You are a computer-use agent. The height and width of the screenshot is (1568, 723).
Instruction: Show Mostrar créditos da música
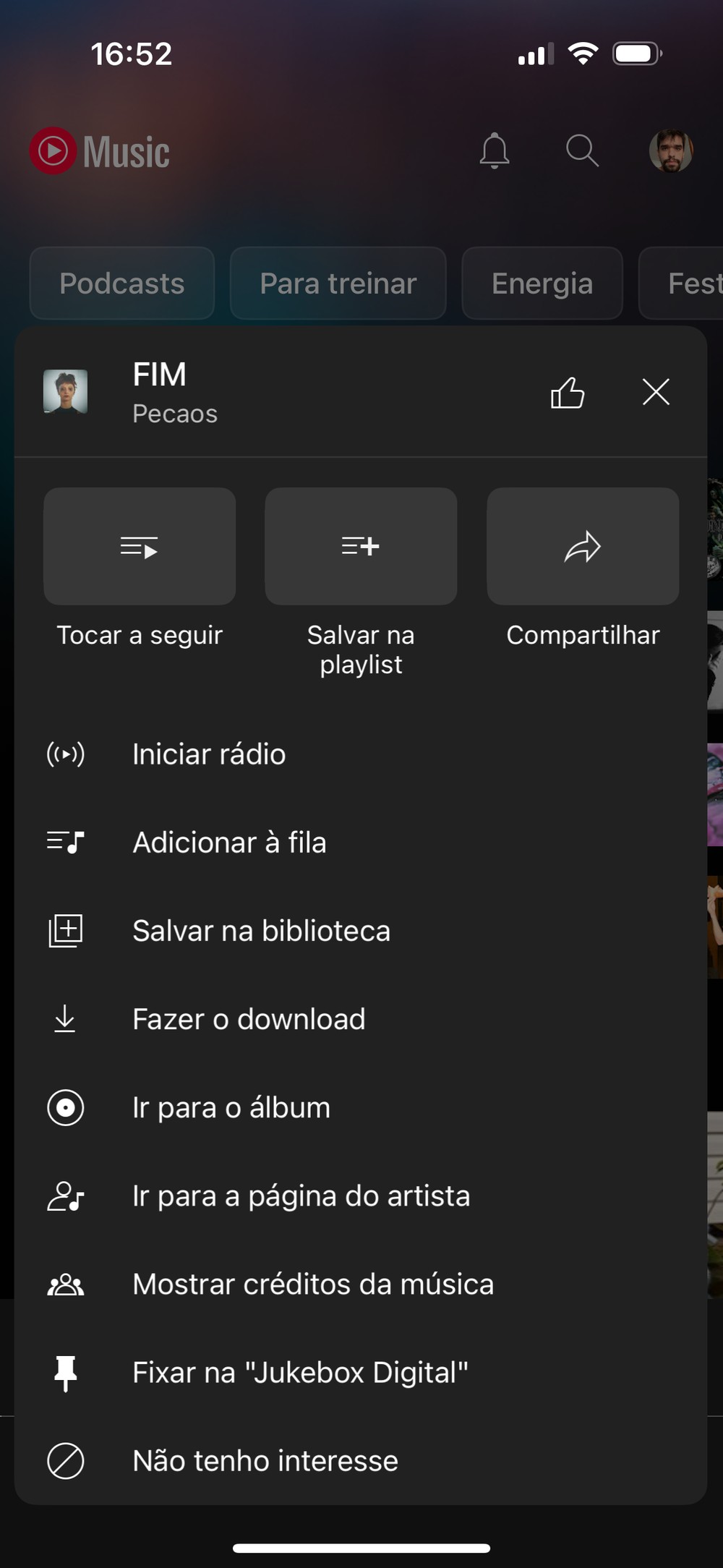[x=313, y=1284]
